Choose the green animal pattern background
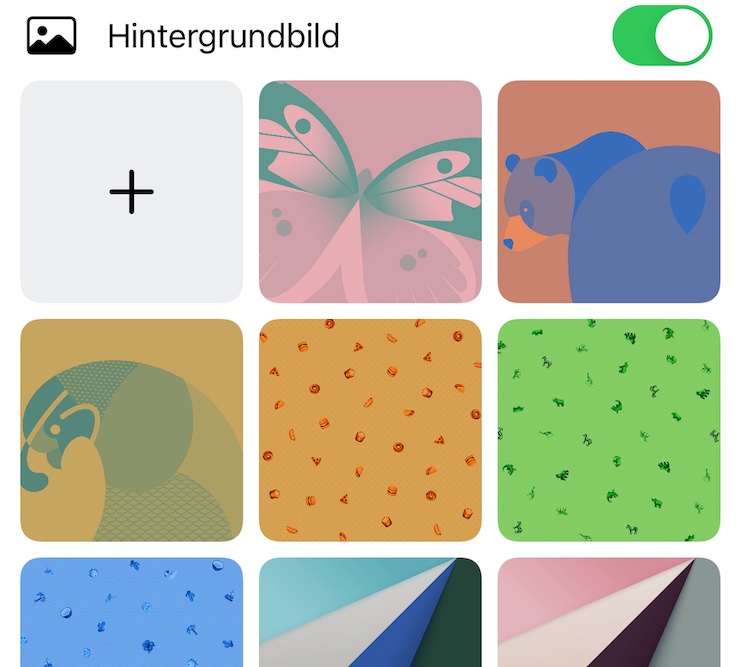 pos(608,430)
